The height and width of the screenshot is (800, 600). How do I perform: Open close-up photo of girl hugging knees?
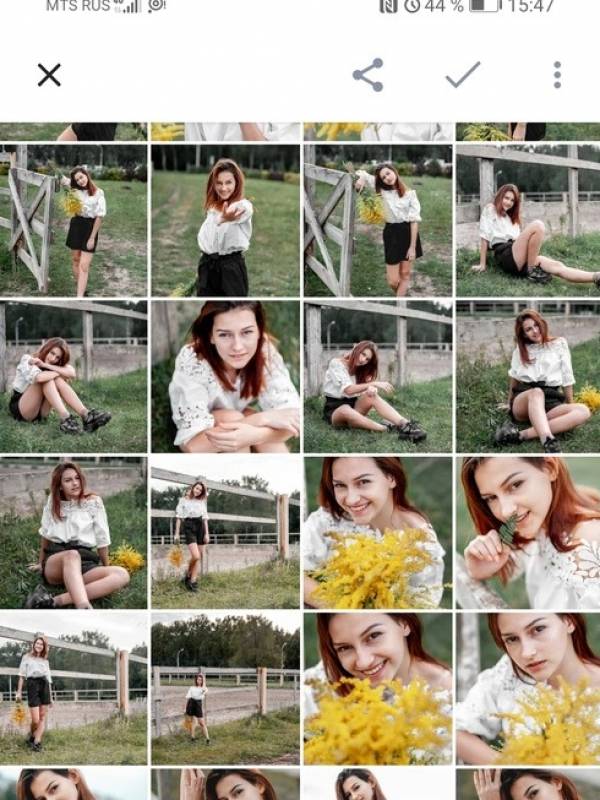(x=225, y=376)
